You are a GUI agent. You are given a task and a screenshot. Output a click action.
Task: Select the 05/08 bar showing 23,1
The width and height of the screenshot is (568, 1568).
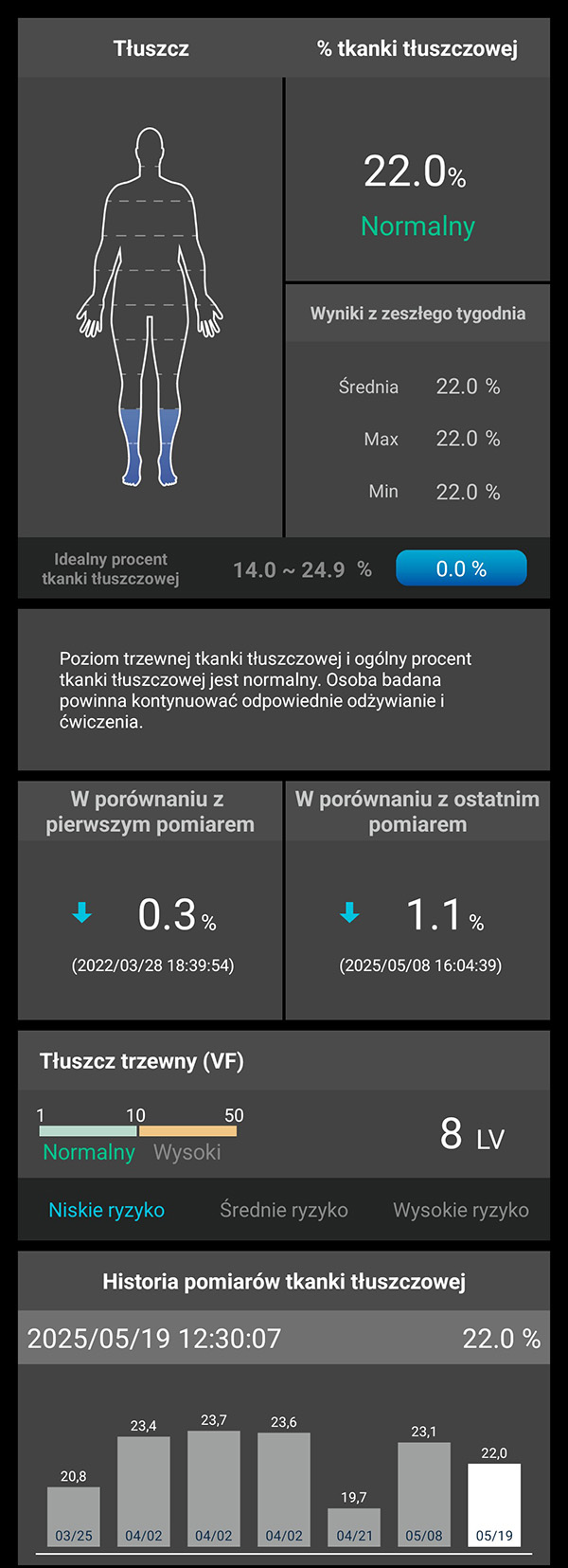coord(424,1495)
